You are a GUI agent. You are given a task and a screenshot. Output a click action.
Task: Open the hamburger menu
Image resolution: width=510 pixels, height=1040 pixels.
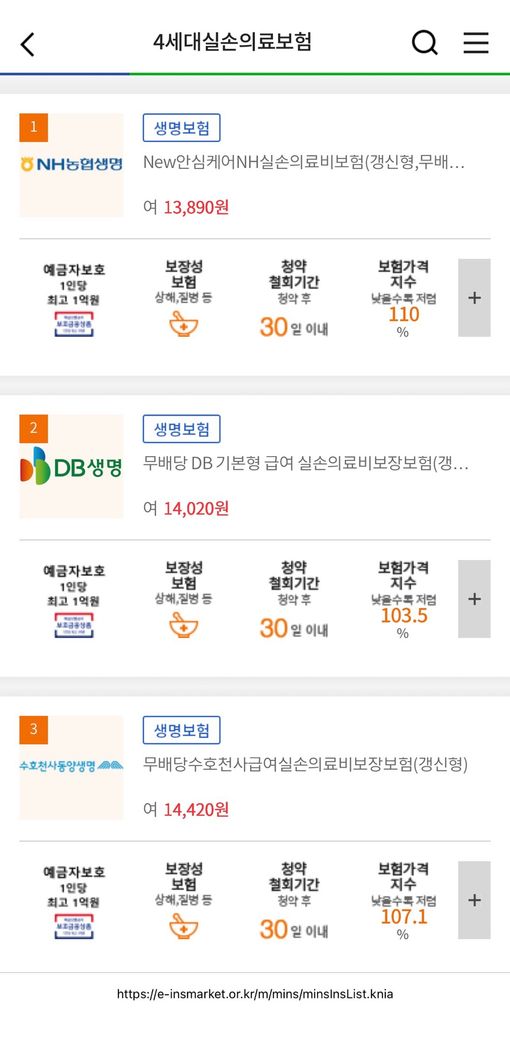coord(476,42)
